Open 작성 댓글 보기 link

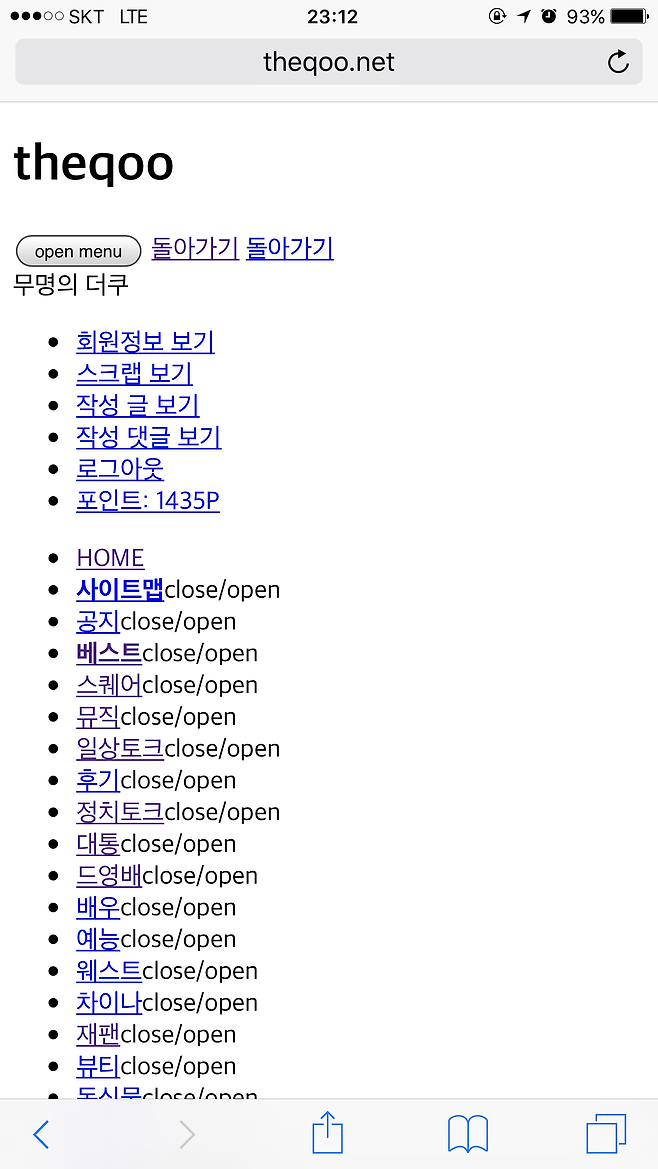pyautogui.click(x=148, y=438)
